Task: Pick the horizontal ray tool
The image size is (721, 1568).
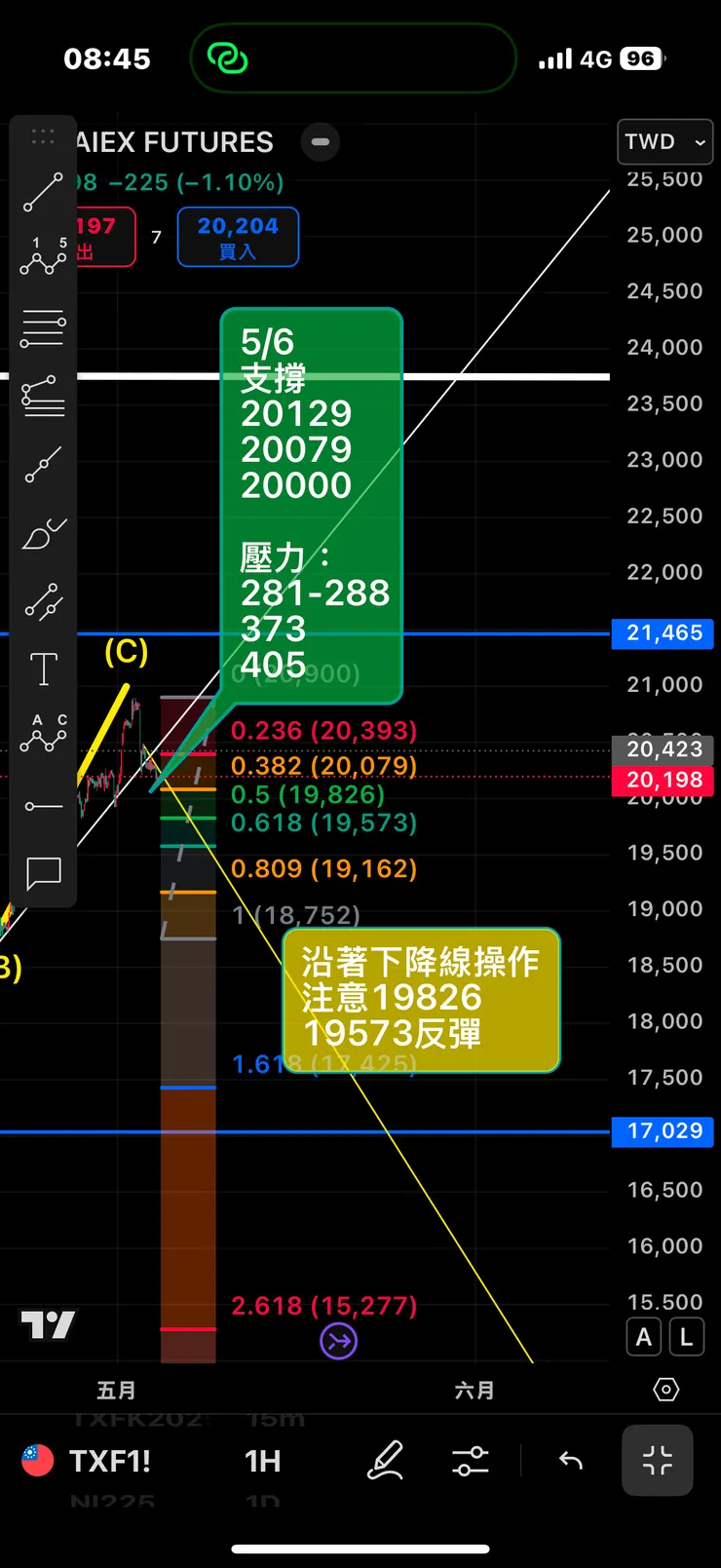Action: point(43,806)
